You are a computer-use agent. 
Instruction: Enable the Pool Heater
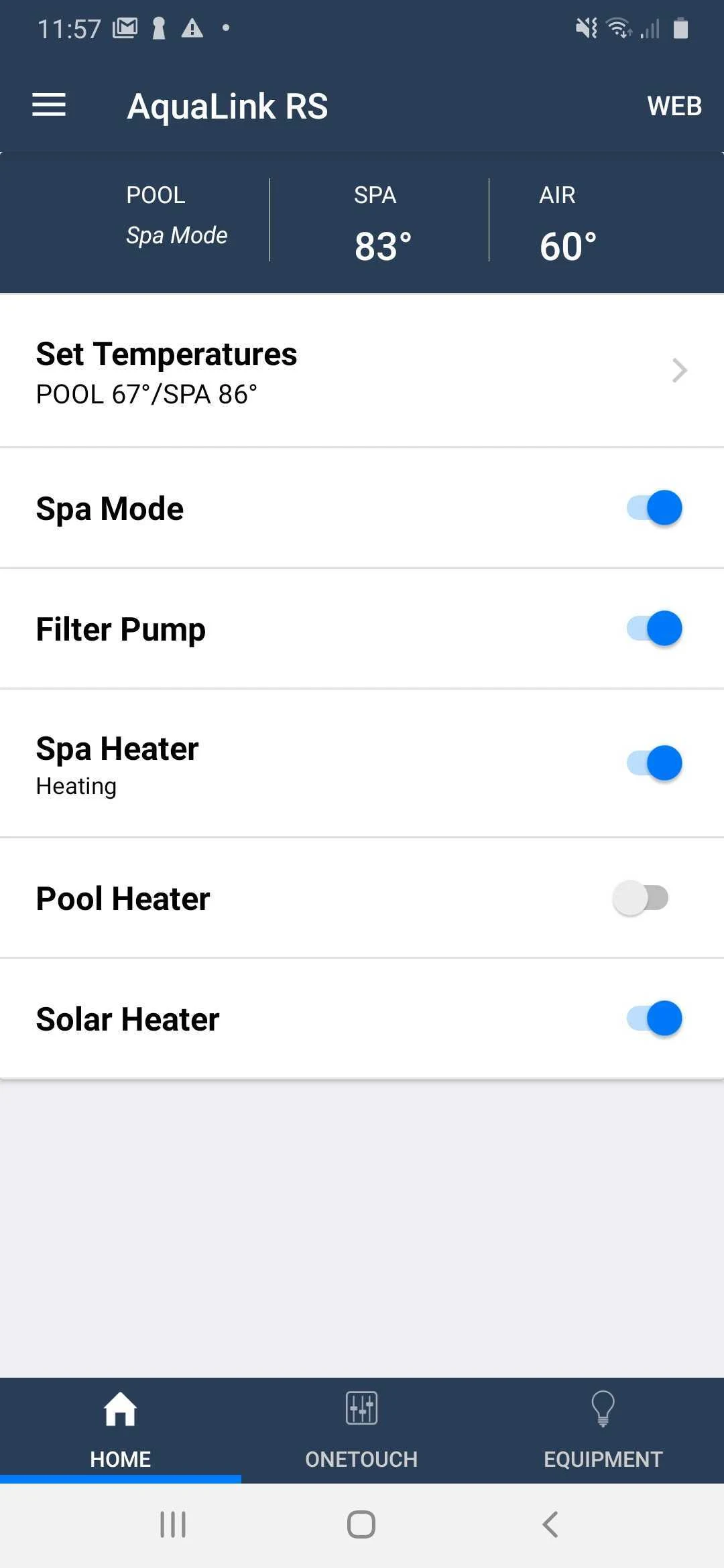[x=641, y=898]
